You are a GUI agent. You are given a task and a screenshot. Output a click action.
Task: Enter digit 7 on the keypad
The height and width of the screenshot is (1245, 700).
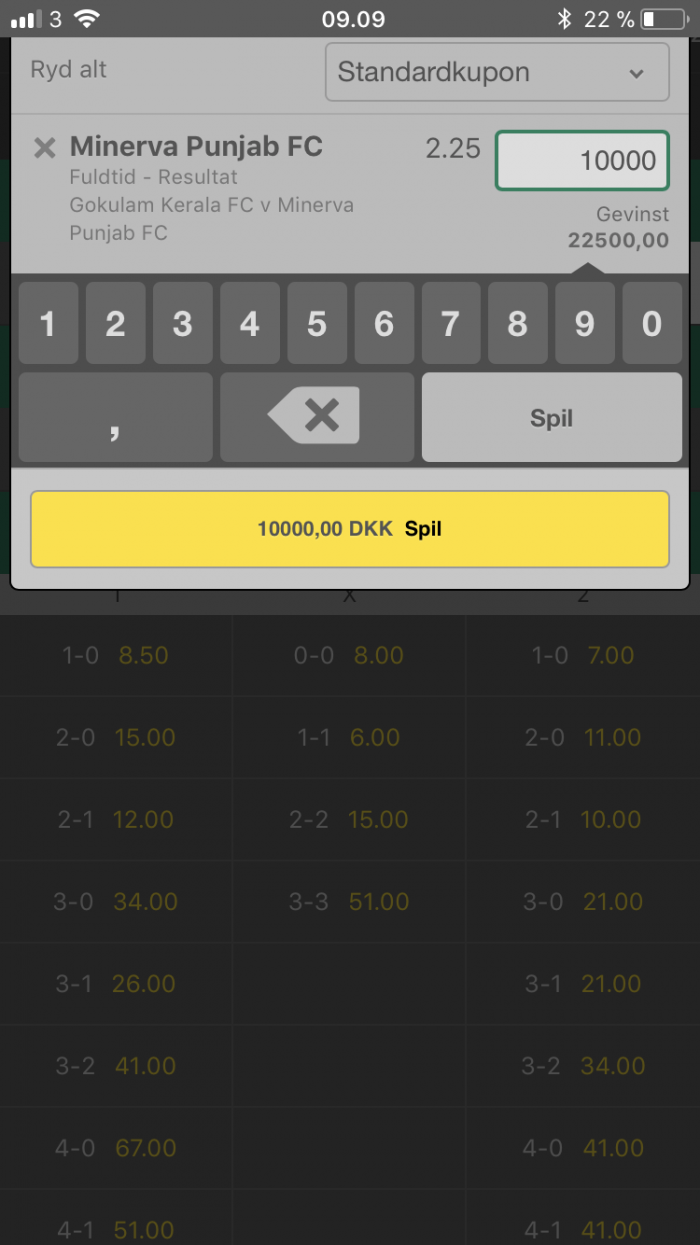[451, 323]
